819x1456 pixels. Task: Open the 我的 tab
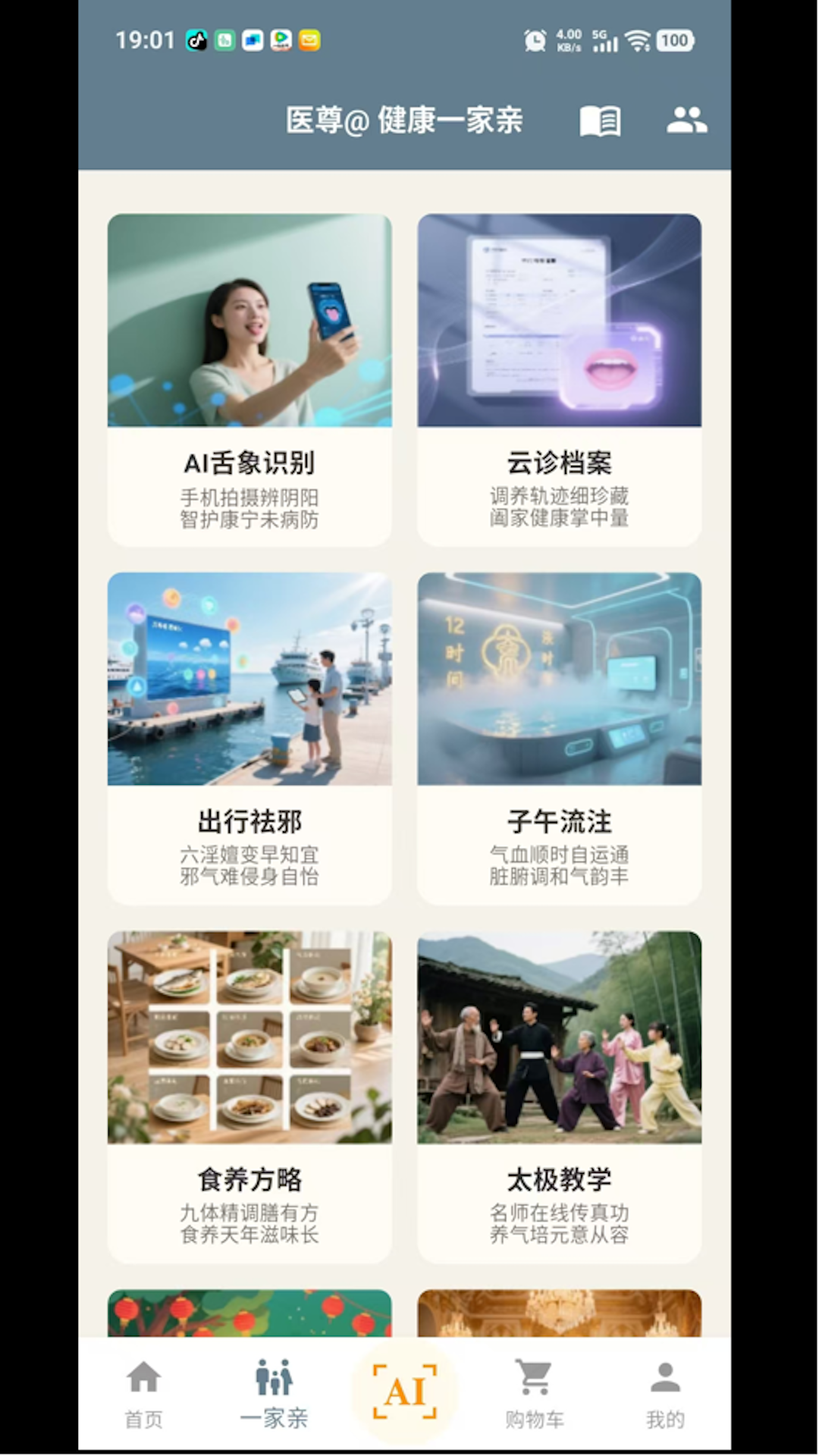(665, 1394)
